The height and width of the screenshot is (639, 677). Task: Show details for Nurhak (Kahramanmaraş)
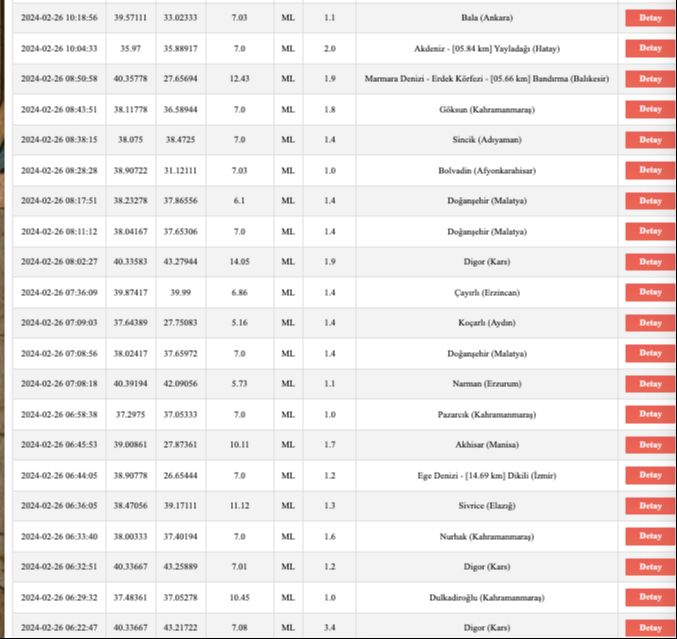point(650,536)
